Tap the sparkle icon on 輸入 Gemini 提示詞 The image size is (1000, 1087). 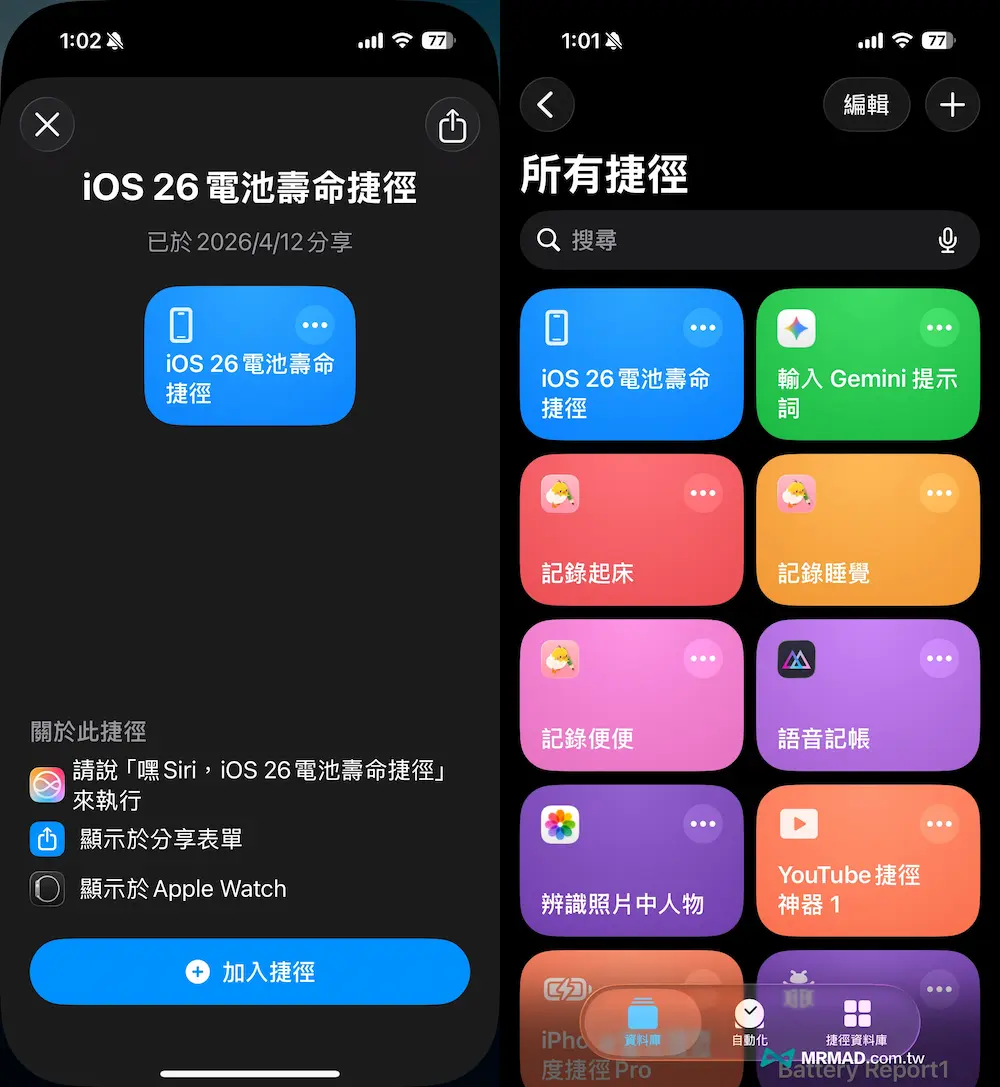click(797, 327)
